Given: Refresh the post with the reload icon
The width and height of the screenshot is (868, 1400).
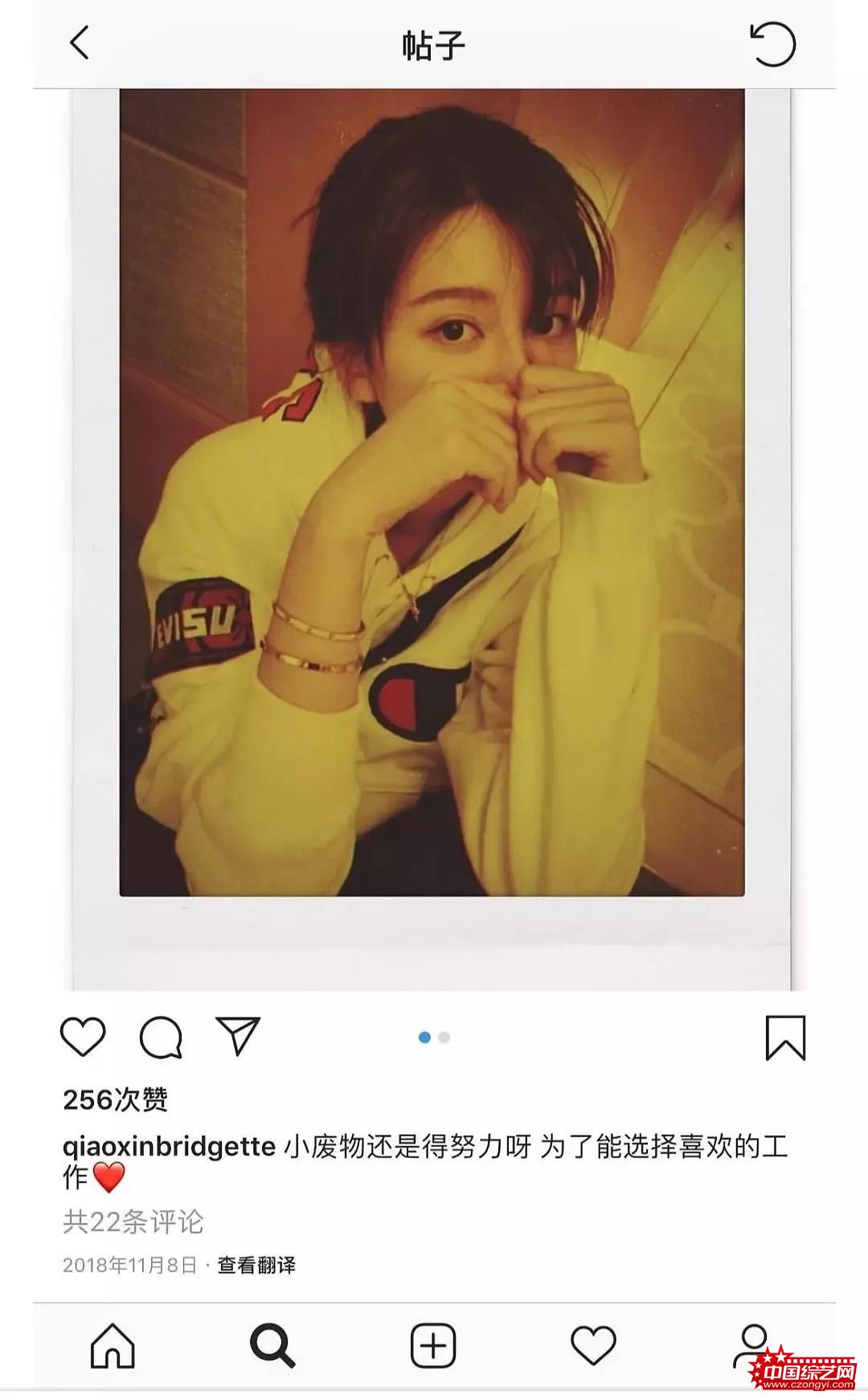Looking at the screenshot, I should coord(772,44).
